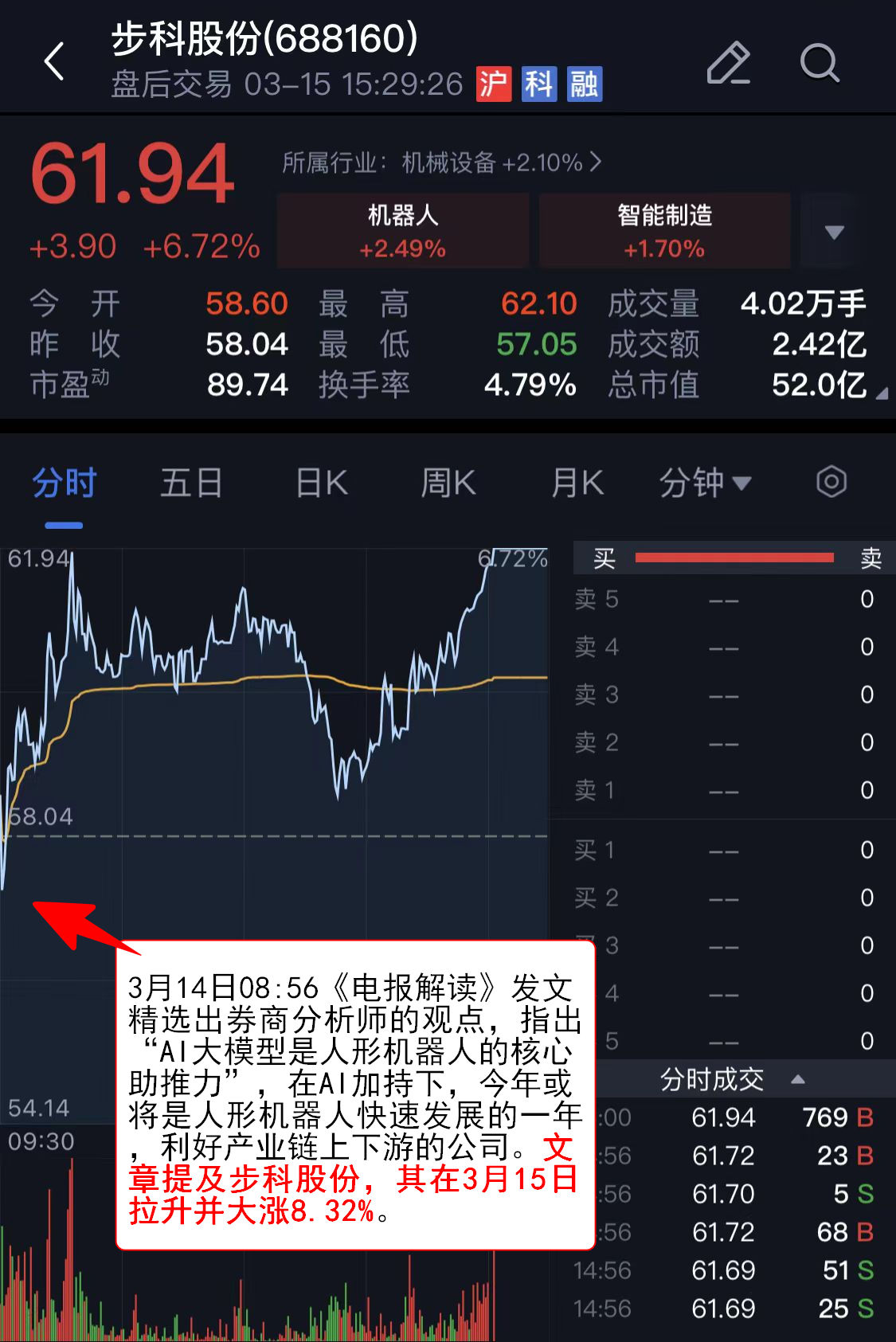Open the 分钟 interval dropdown
Screen dimensions: 896x1342
tap(705, 483)
